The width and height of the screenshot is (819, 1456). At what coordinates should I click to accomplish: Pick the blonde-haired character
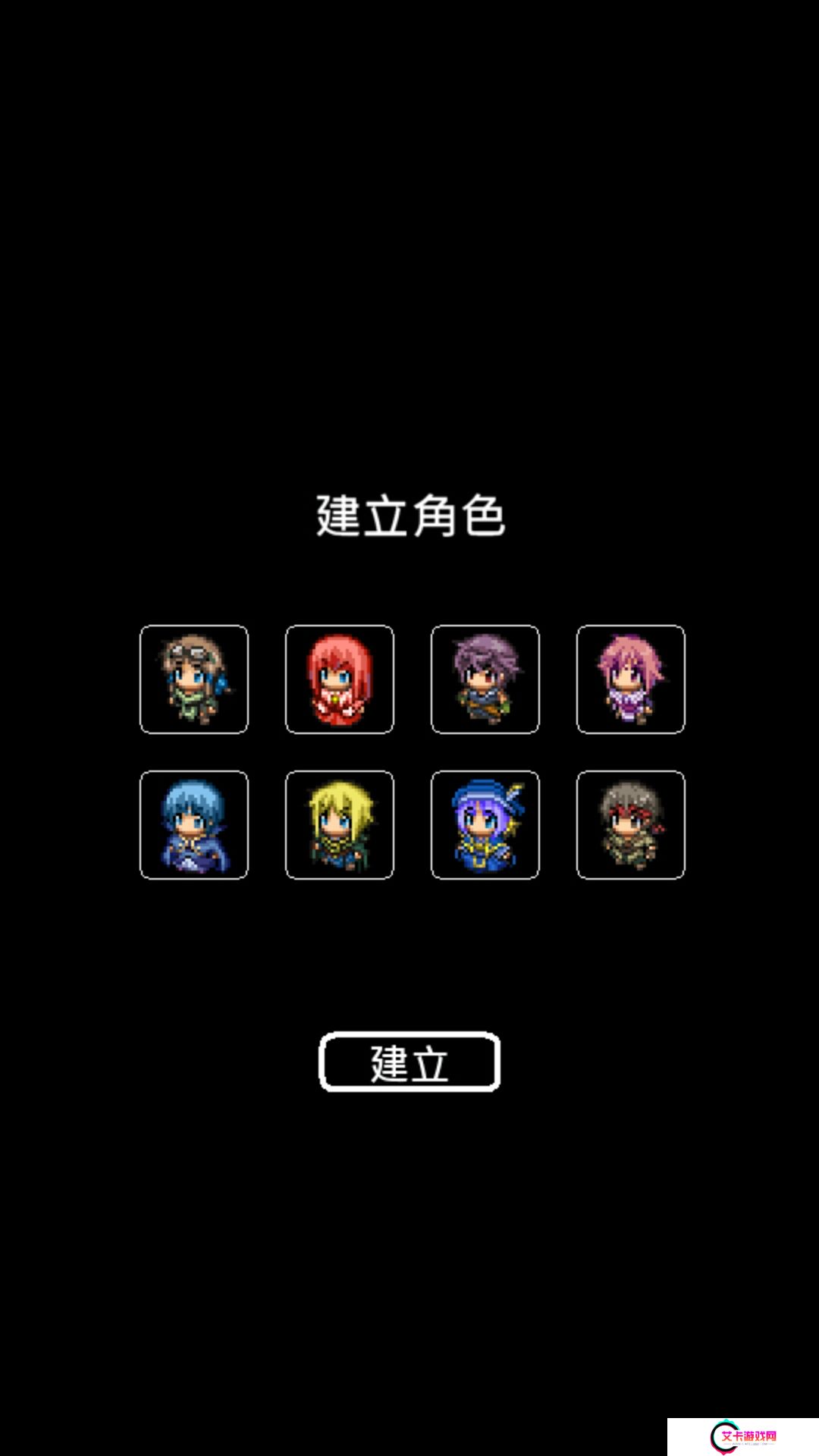340,825
